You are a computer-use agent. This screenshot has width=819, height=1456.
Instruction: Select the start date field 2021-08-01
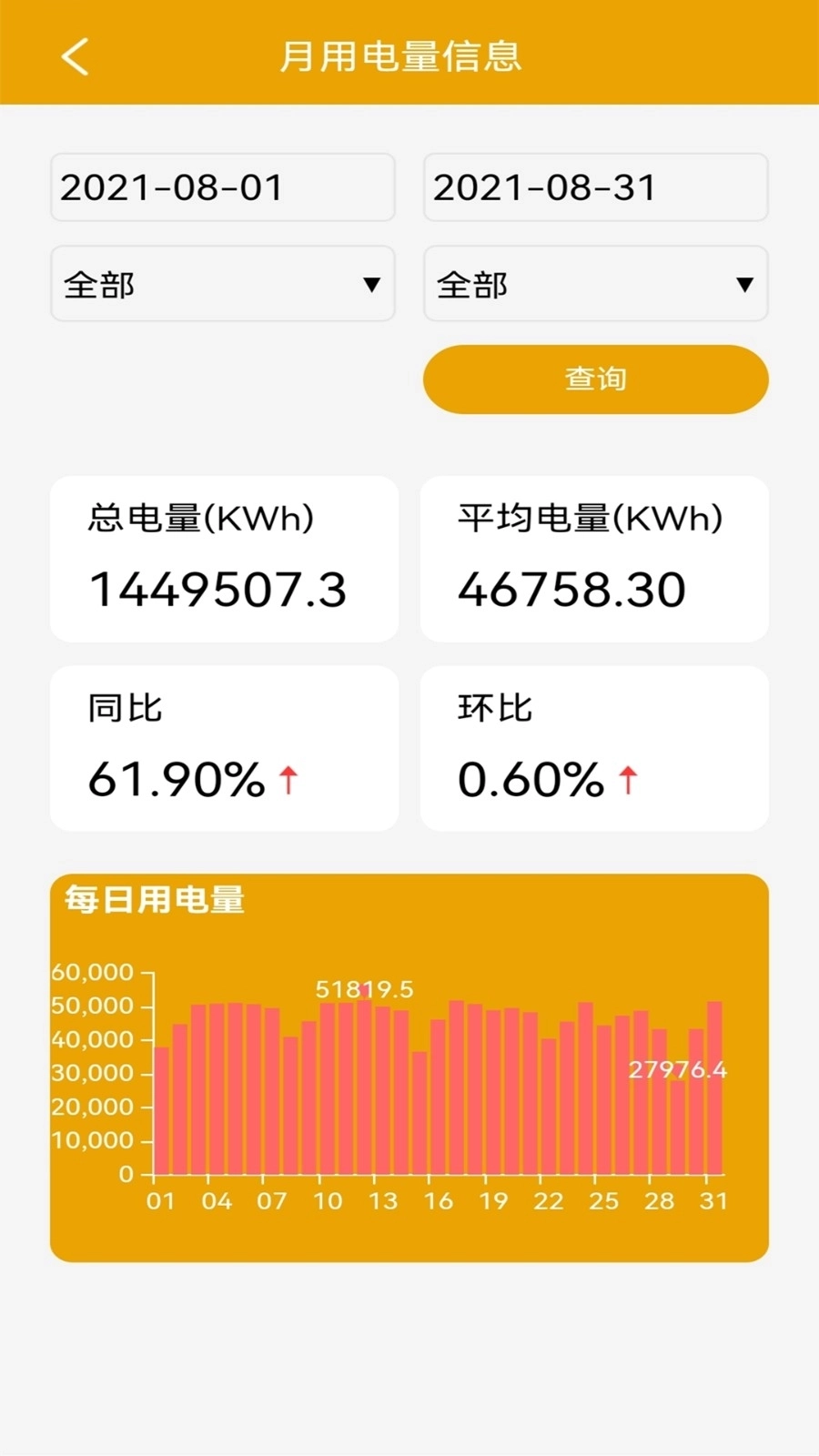224,187
